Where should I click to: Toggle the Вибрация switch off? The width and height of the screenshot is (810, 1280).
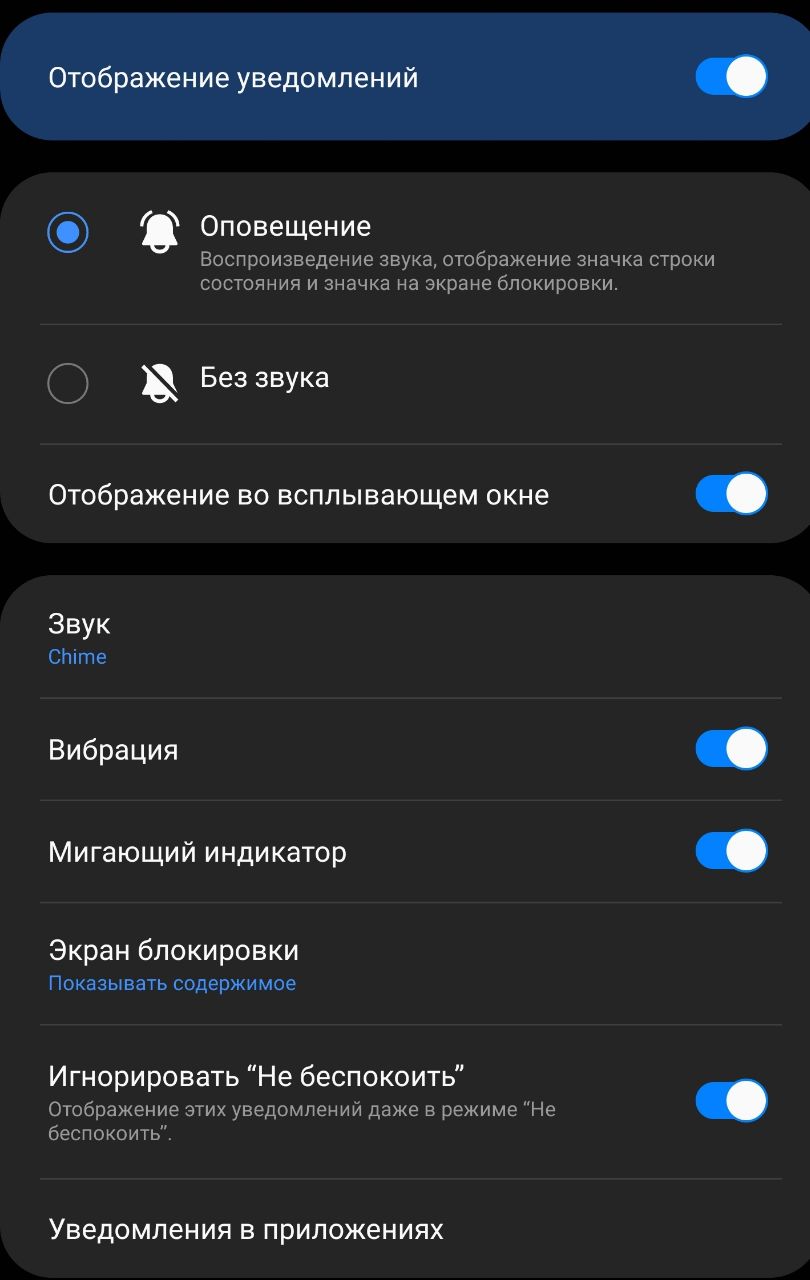(x=731, y=749)
